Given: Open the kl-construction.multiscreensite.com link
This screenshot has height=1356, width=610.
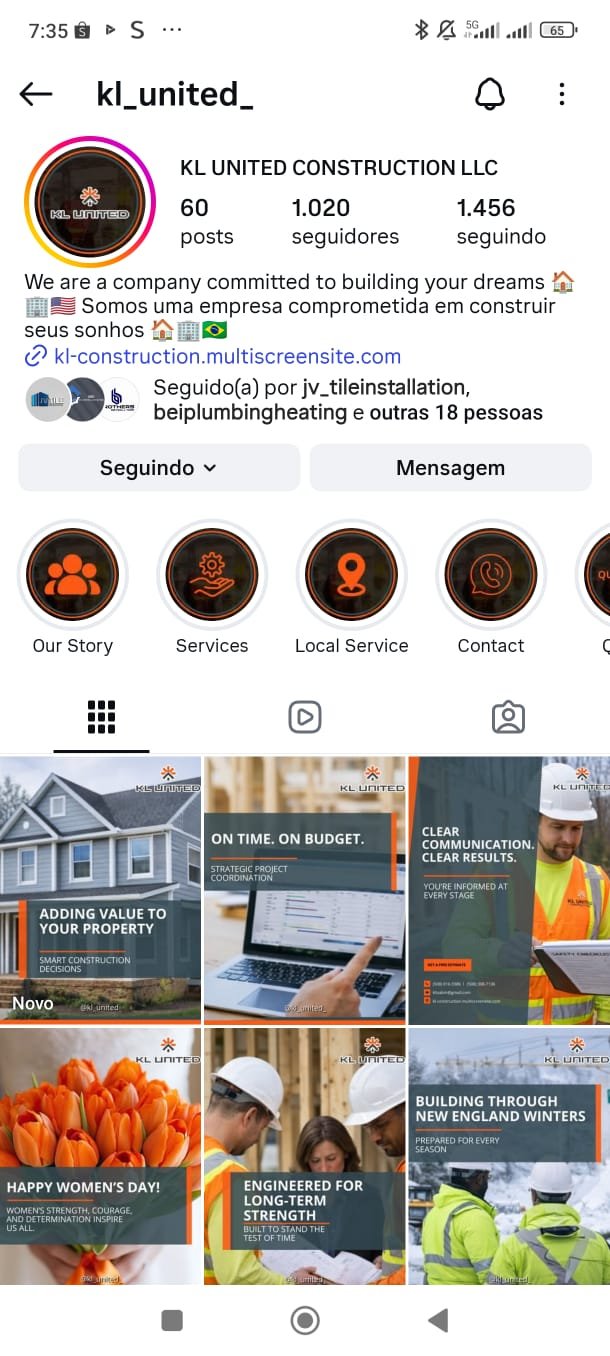Looking at the screenshot, I should [226, 356].
